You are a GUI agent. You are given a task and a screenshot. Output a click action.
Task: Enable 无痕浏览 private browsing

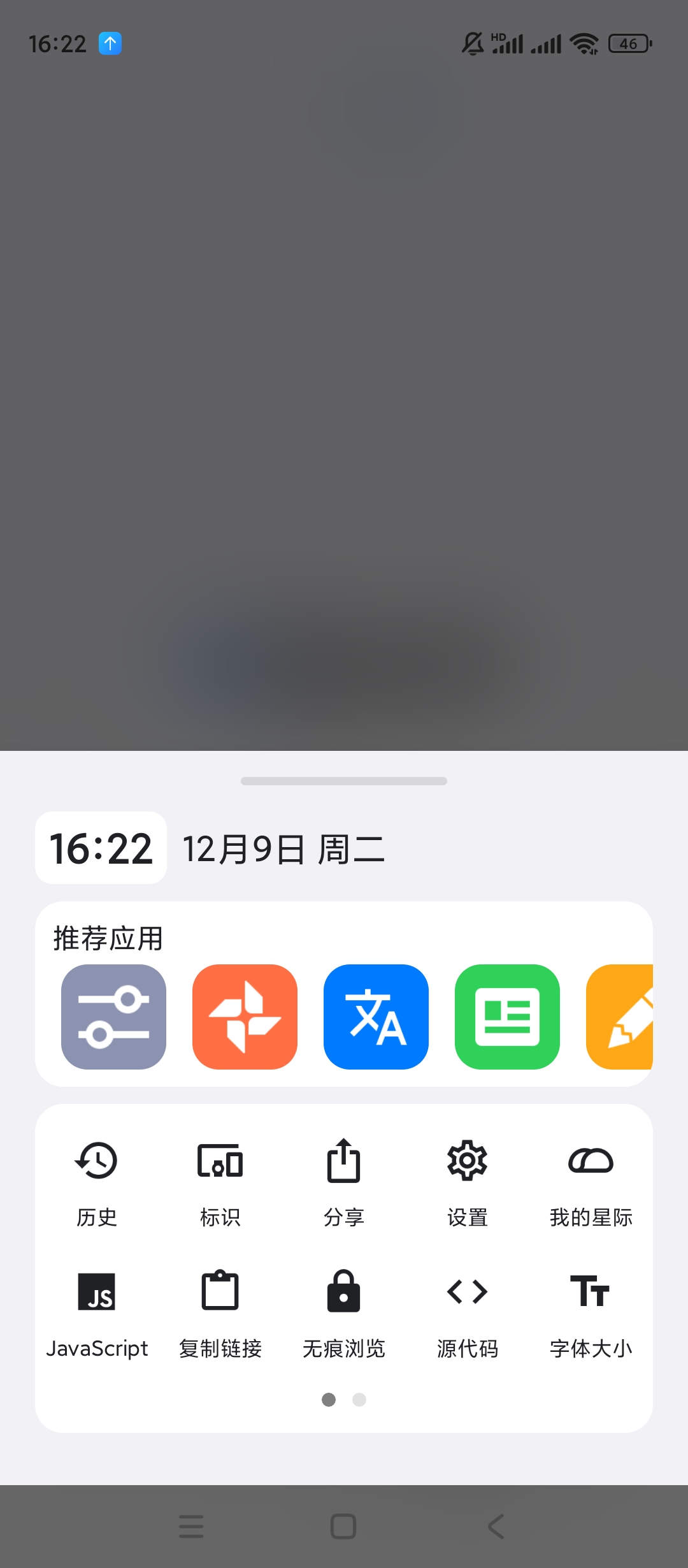(x=344, y=1312)
